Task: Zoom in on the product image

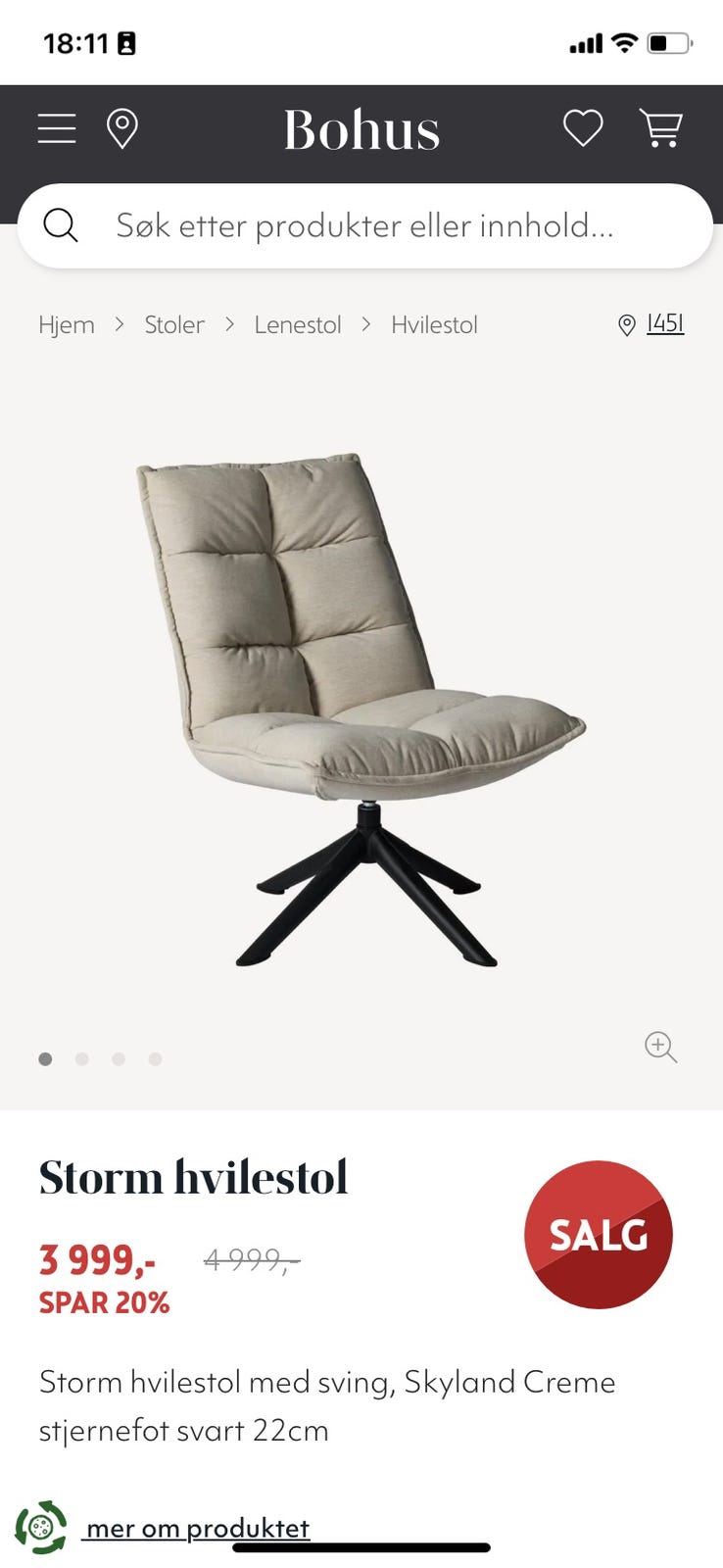Action: pyautogui.click(x=661, y=1047)
